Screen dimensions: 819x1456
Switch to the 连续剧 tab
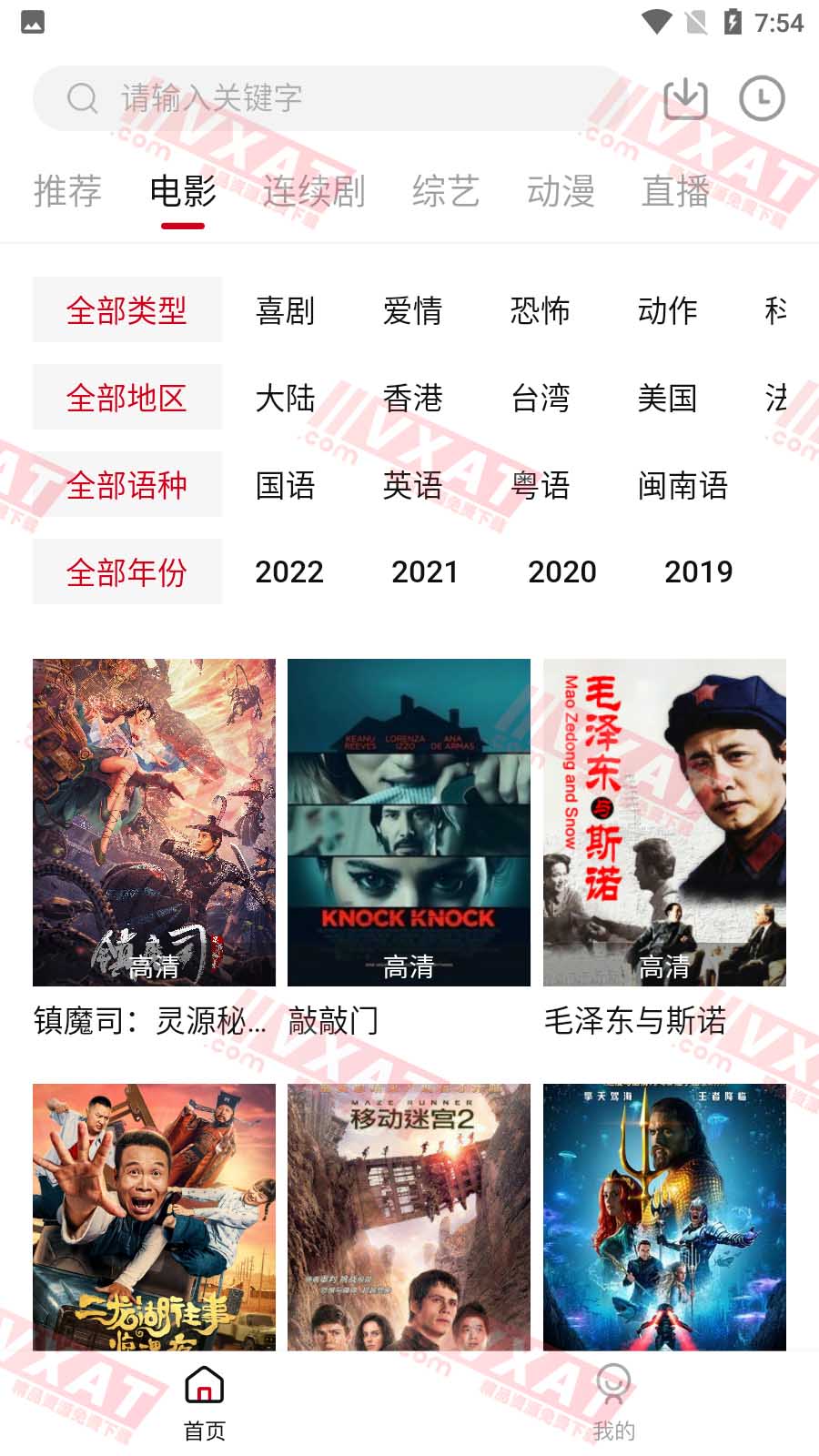[315, 191]
